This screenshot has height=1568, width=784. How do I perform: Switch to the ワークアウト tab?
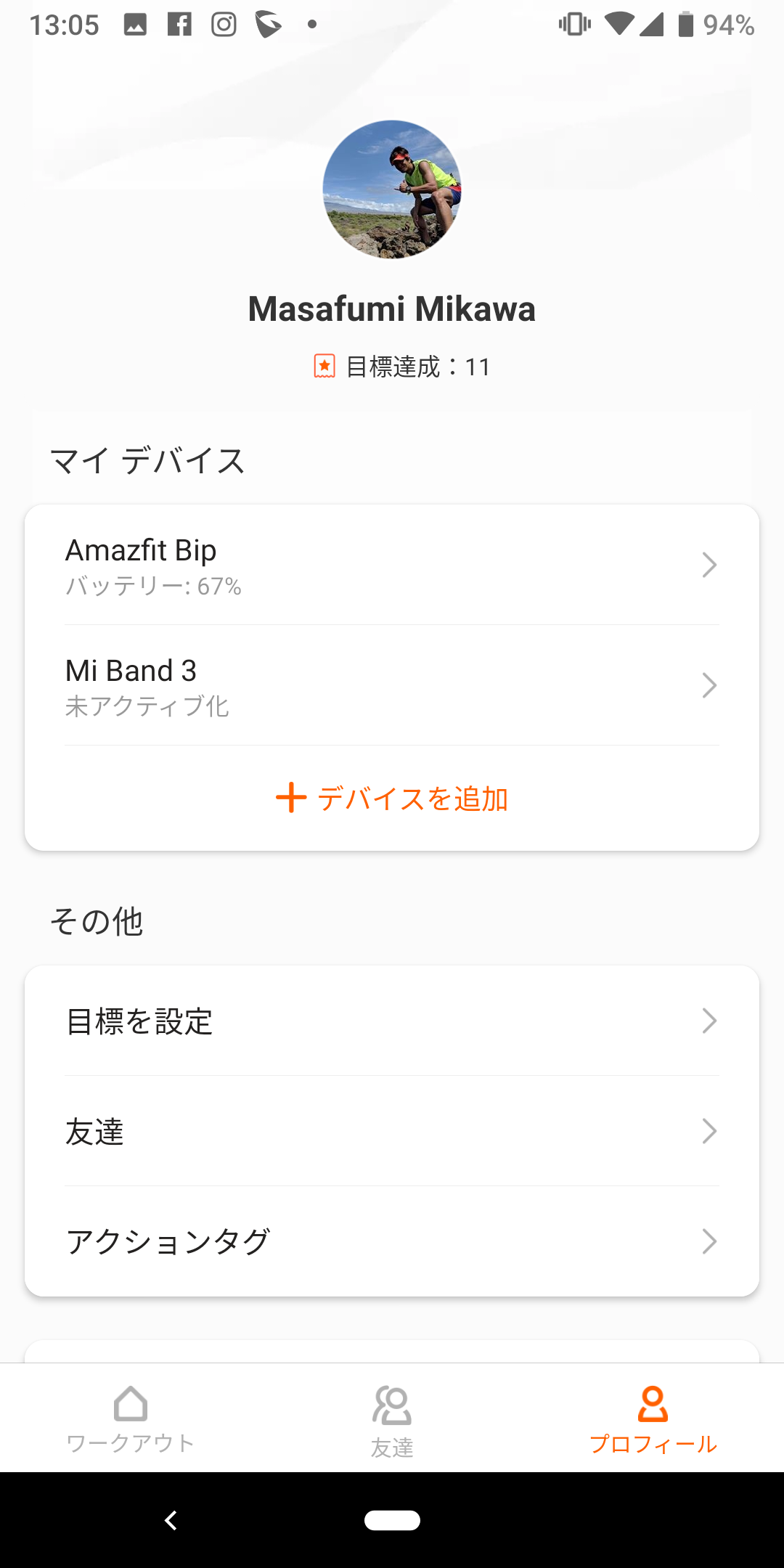pyautogui.click(x=131, y=1418)
